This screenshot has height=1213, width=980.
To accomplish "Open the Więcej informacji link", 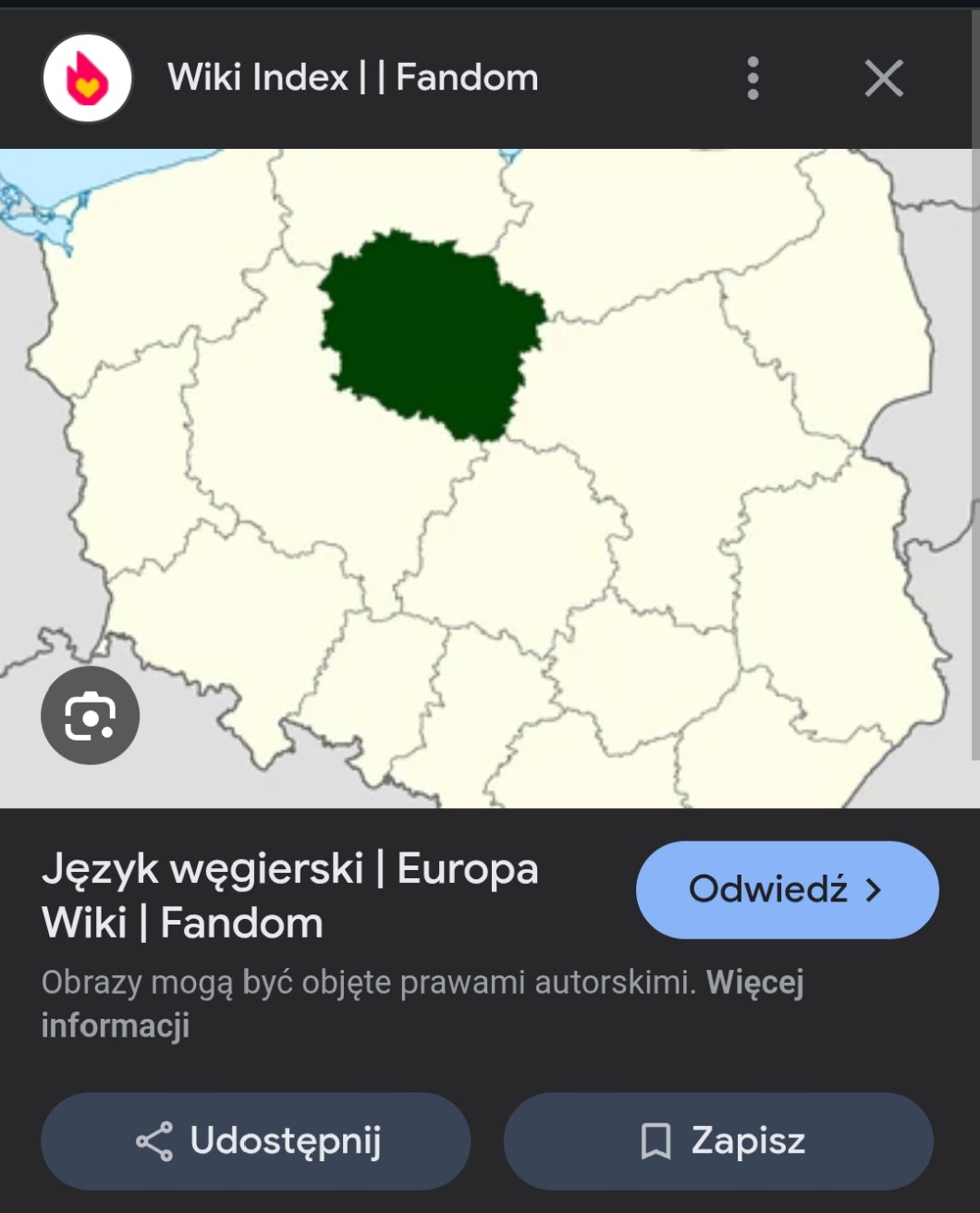I will pyautogui.click(x=754, y=982).
